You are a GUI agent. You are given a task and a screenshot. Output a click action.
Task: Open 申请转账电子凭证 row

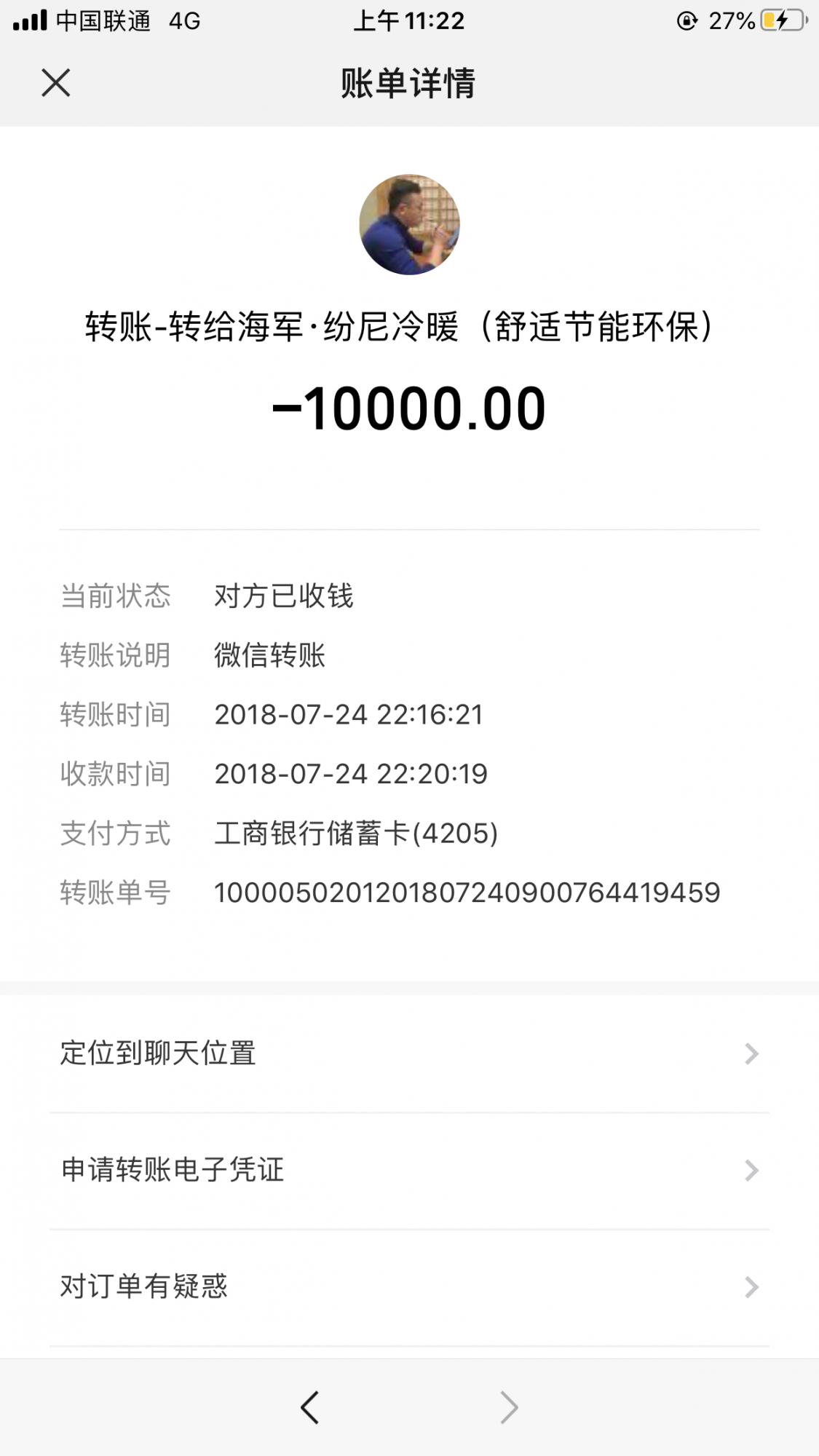click(409, 1170)
